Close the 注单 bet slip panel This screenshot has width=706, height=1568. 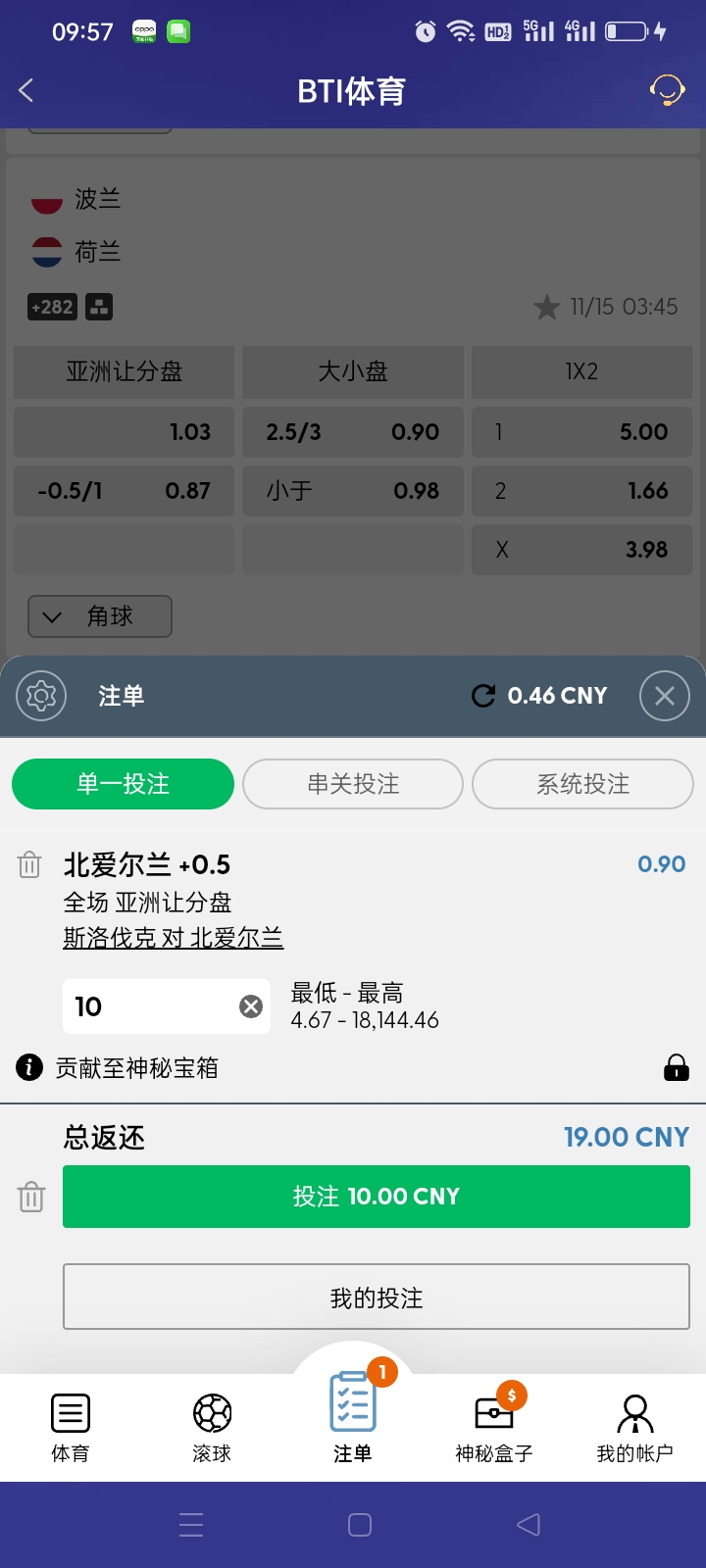664,696
